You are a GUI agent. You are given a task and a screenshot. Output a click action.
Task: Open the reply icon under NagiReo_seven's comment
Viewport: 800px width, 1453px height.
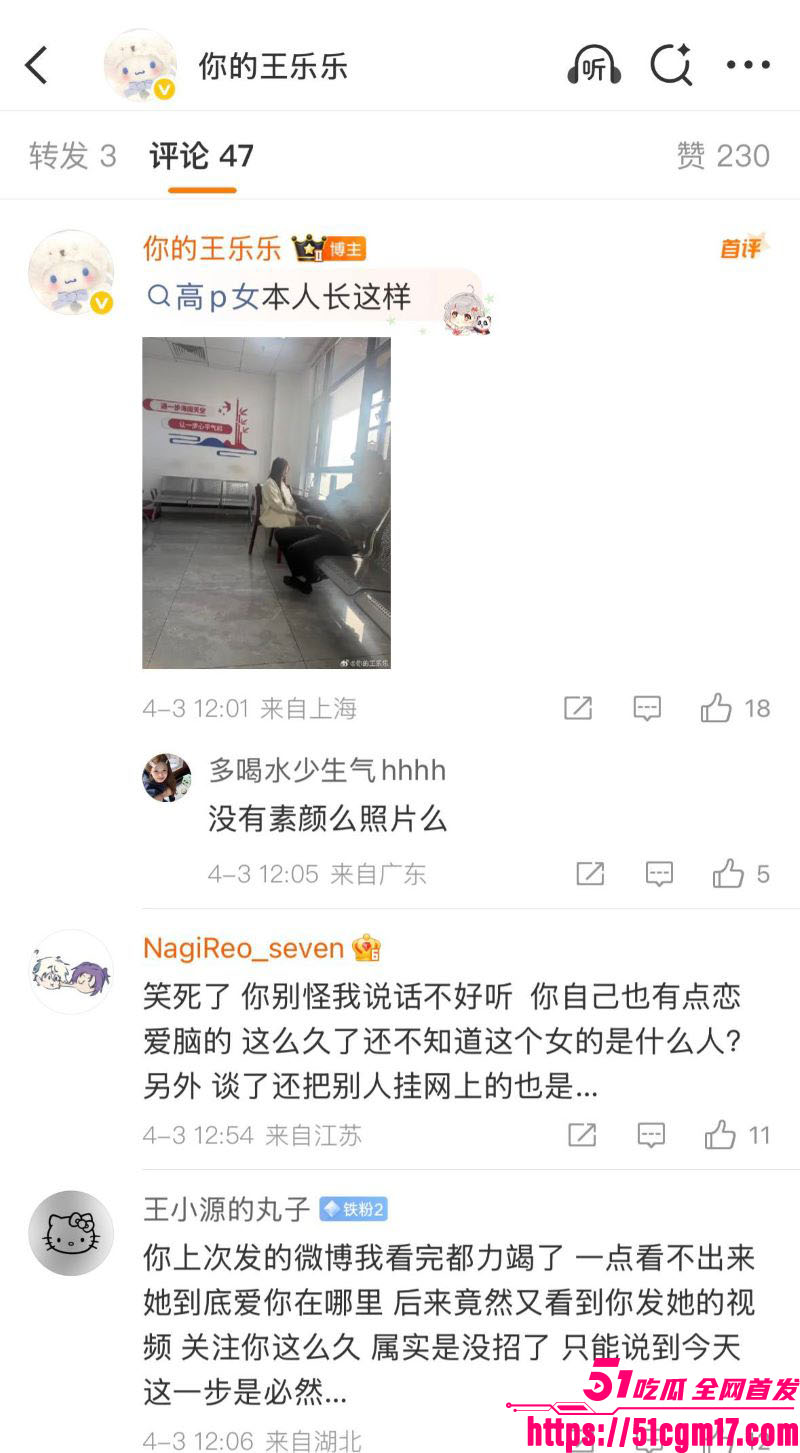[651, 1135]
